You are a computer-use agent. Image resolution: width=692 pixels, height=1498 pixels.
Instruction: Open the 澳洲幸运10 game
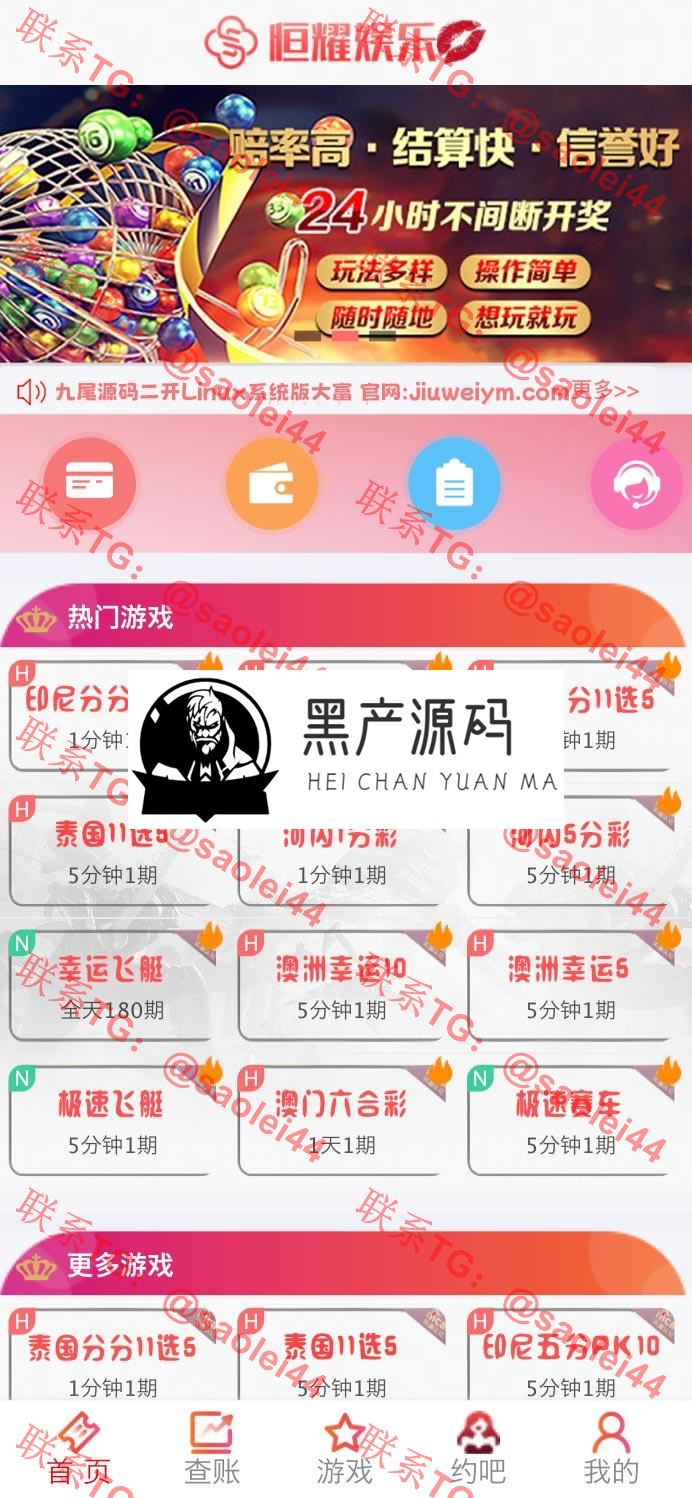coord(341,986)
